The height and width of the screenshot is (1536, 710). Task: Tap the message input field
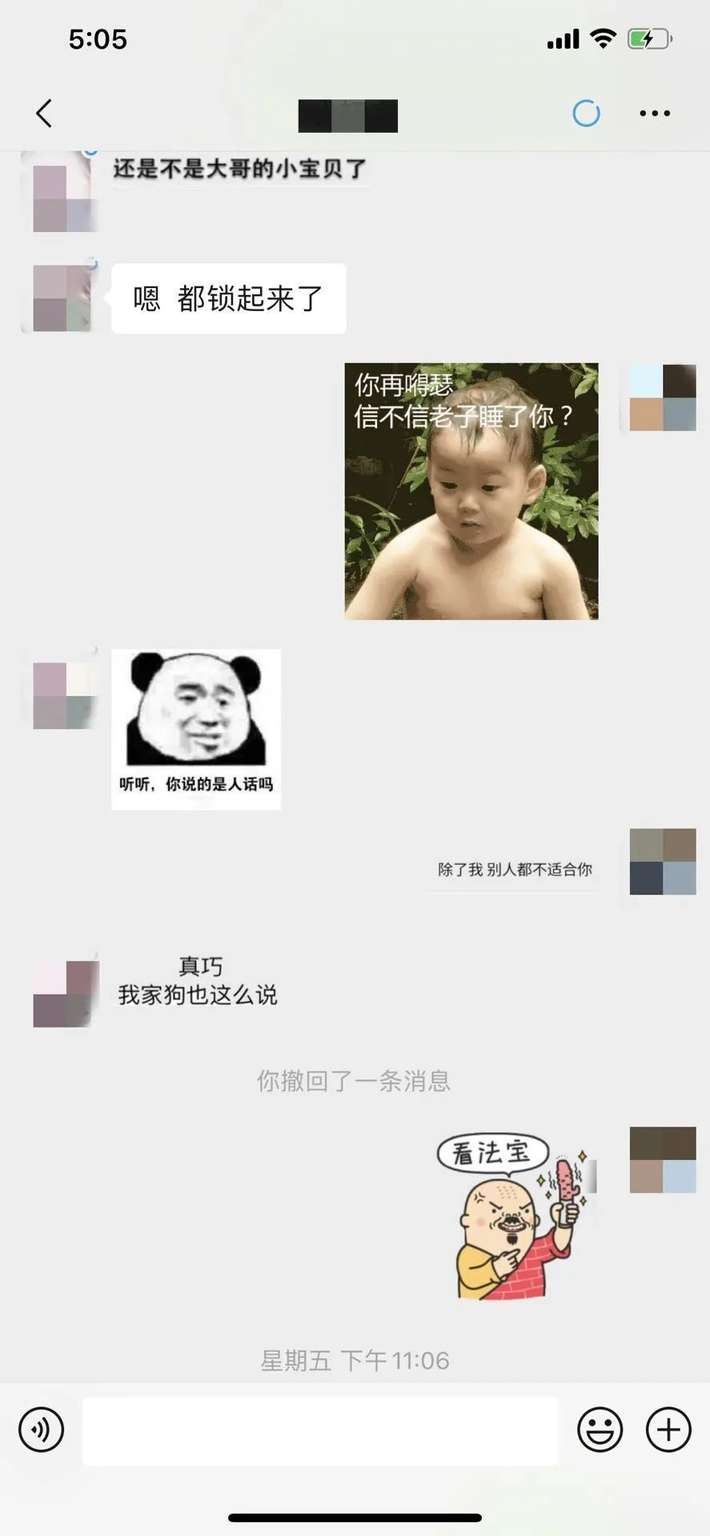pyautogui.click(x=320, y=1431)
